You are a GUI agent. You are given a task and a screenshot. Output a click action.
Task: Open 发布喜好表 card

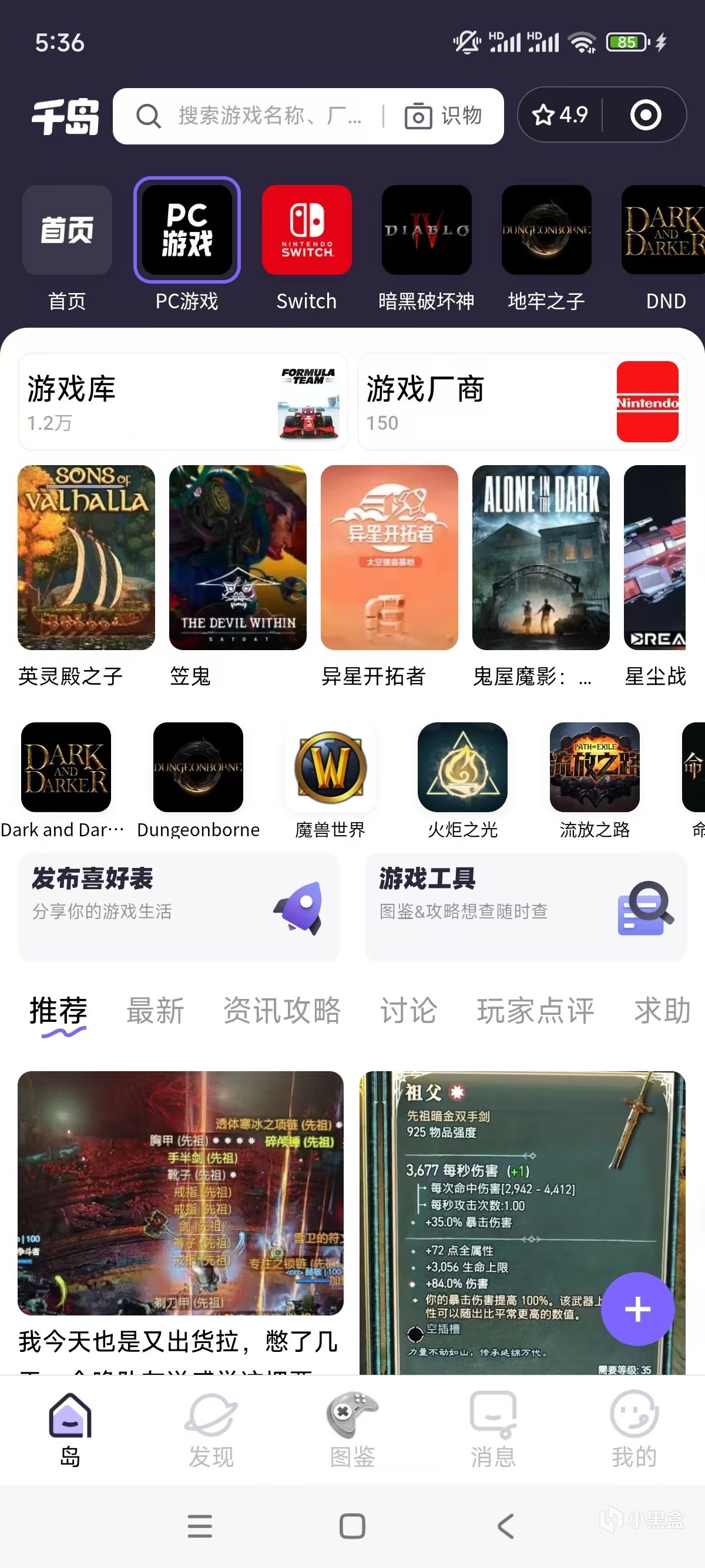tap(179, 906)
